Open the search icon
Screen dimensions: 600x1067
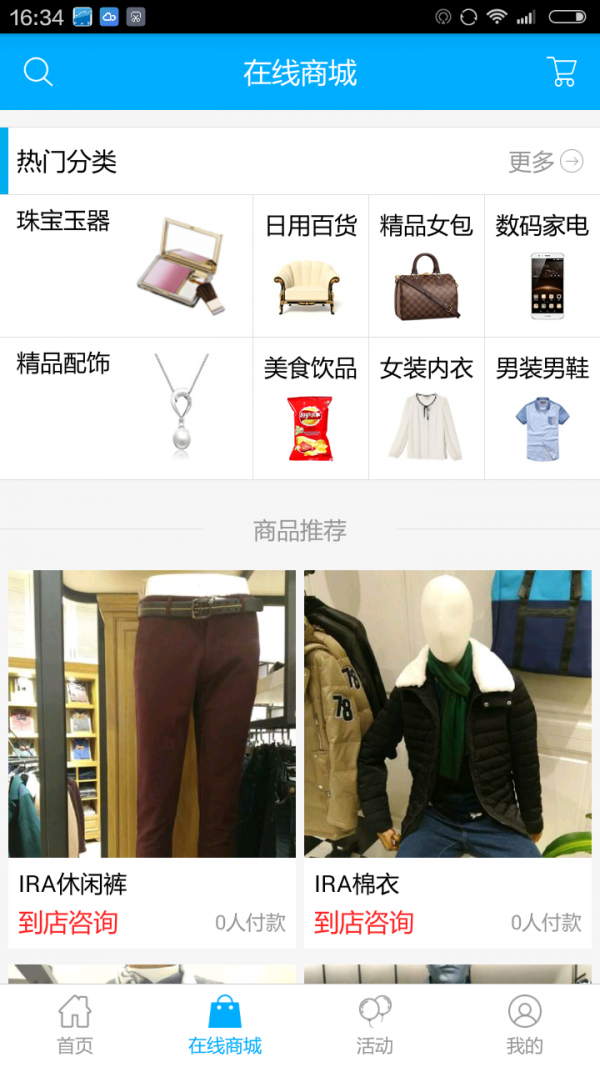coord(38,72)
